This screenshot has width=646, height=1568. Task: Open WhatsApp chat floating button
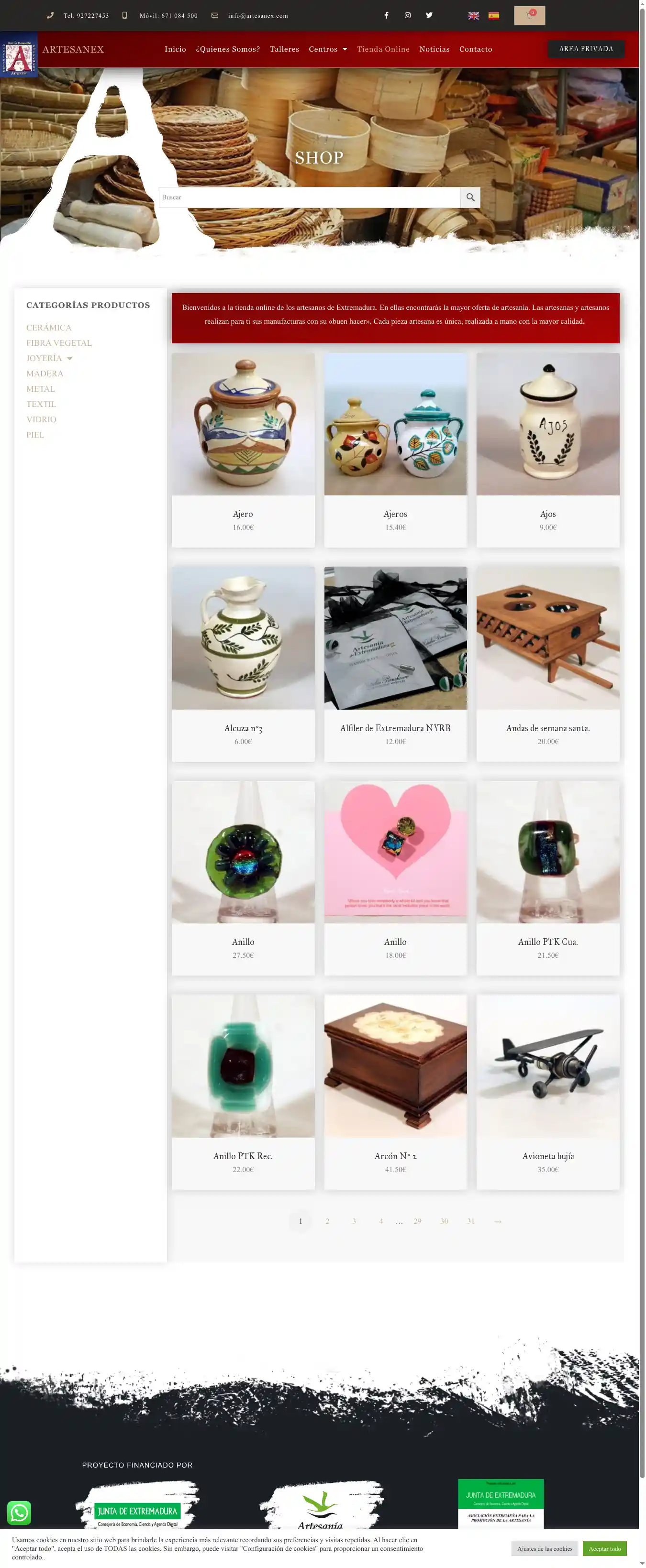19,1512
